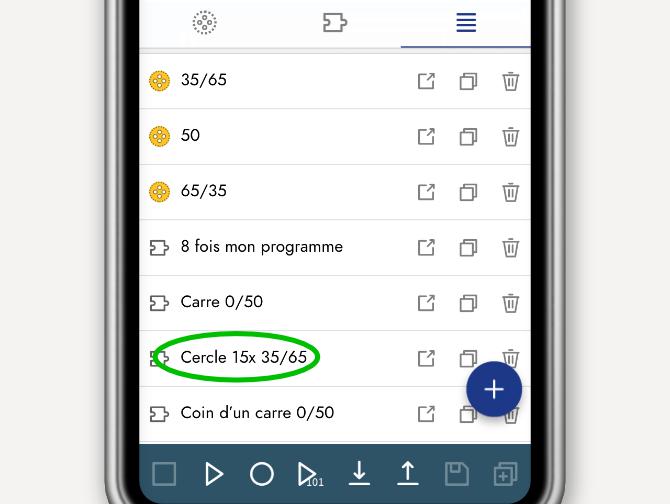Switch to the puzzle piece programs tab

tap(335, 22)
